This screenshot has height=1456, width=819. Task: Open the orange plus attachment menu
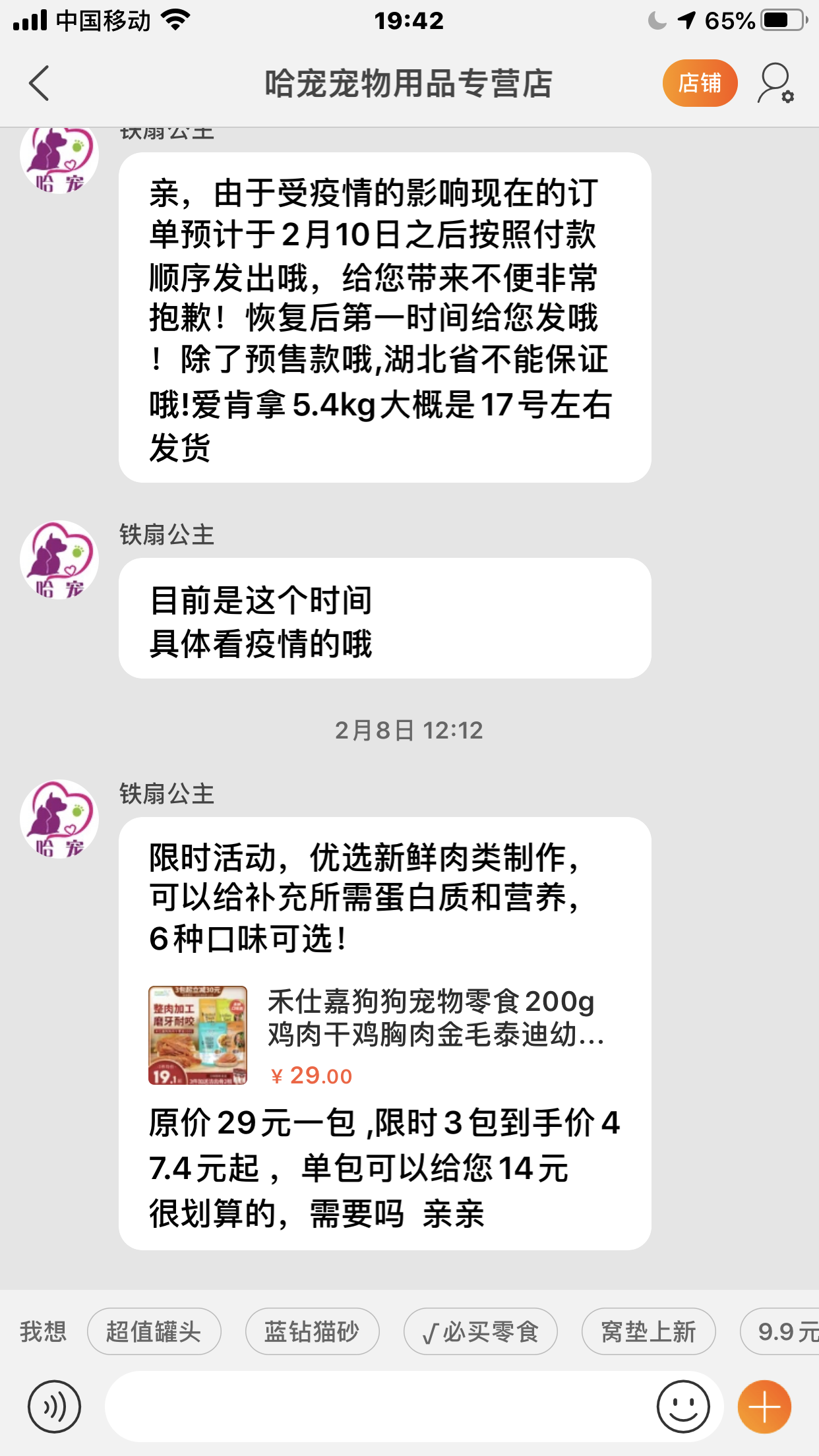pos(764,1407)
